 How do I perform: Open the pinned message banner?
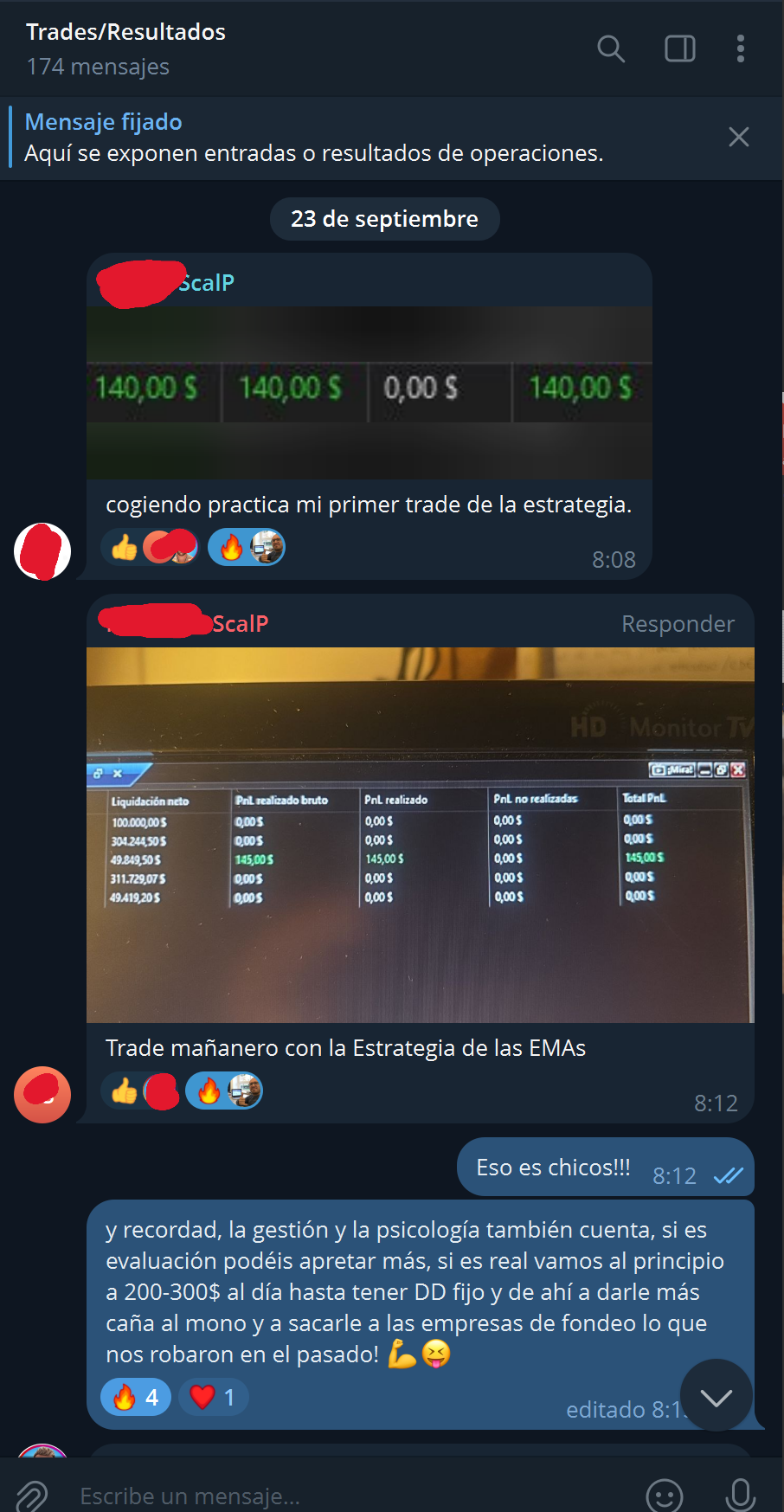pos(346,138)
